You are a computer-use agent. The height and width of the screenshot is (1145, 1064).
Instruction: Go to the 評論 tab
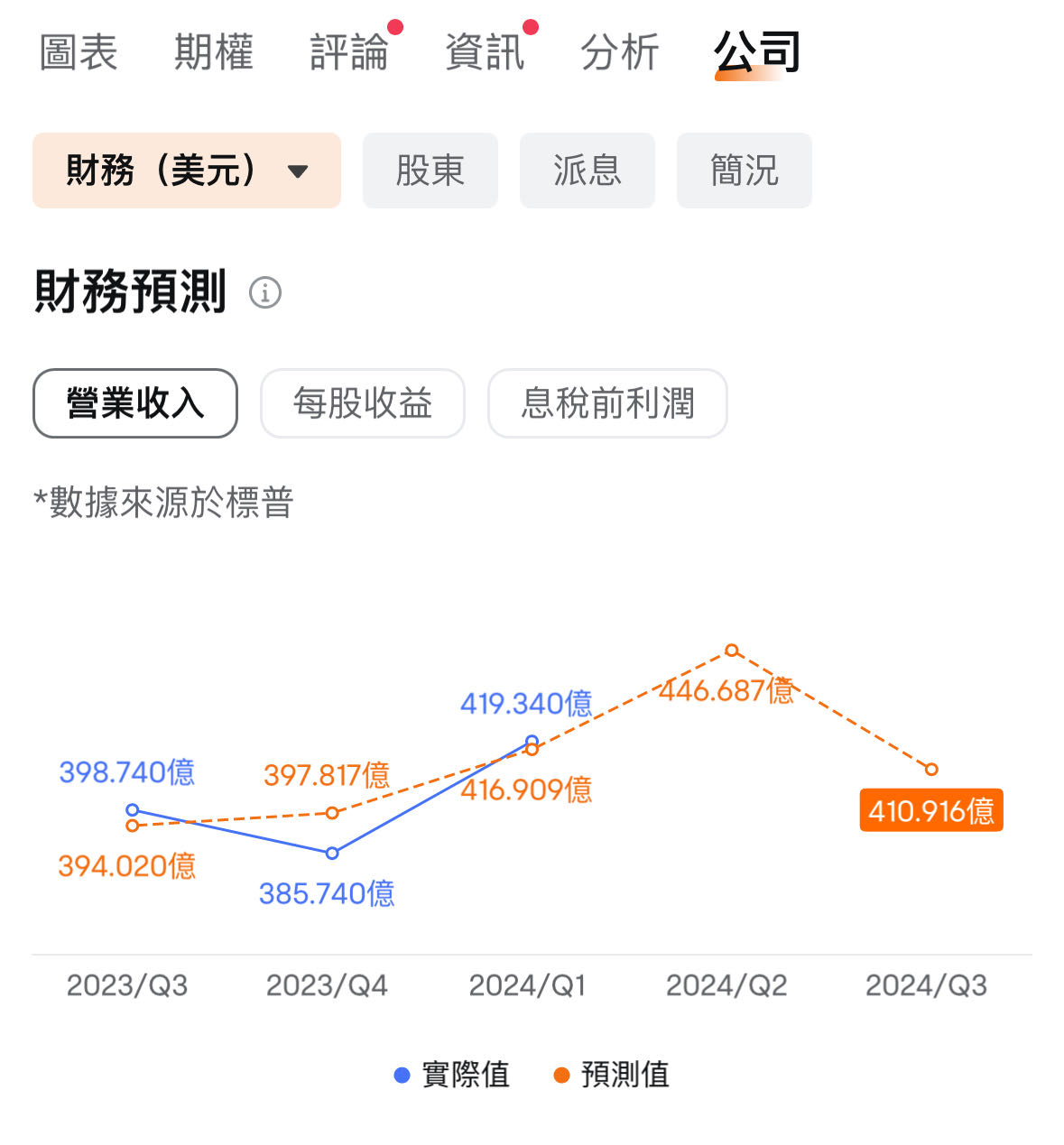(x=349, y=52)
